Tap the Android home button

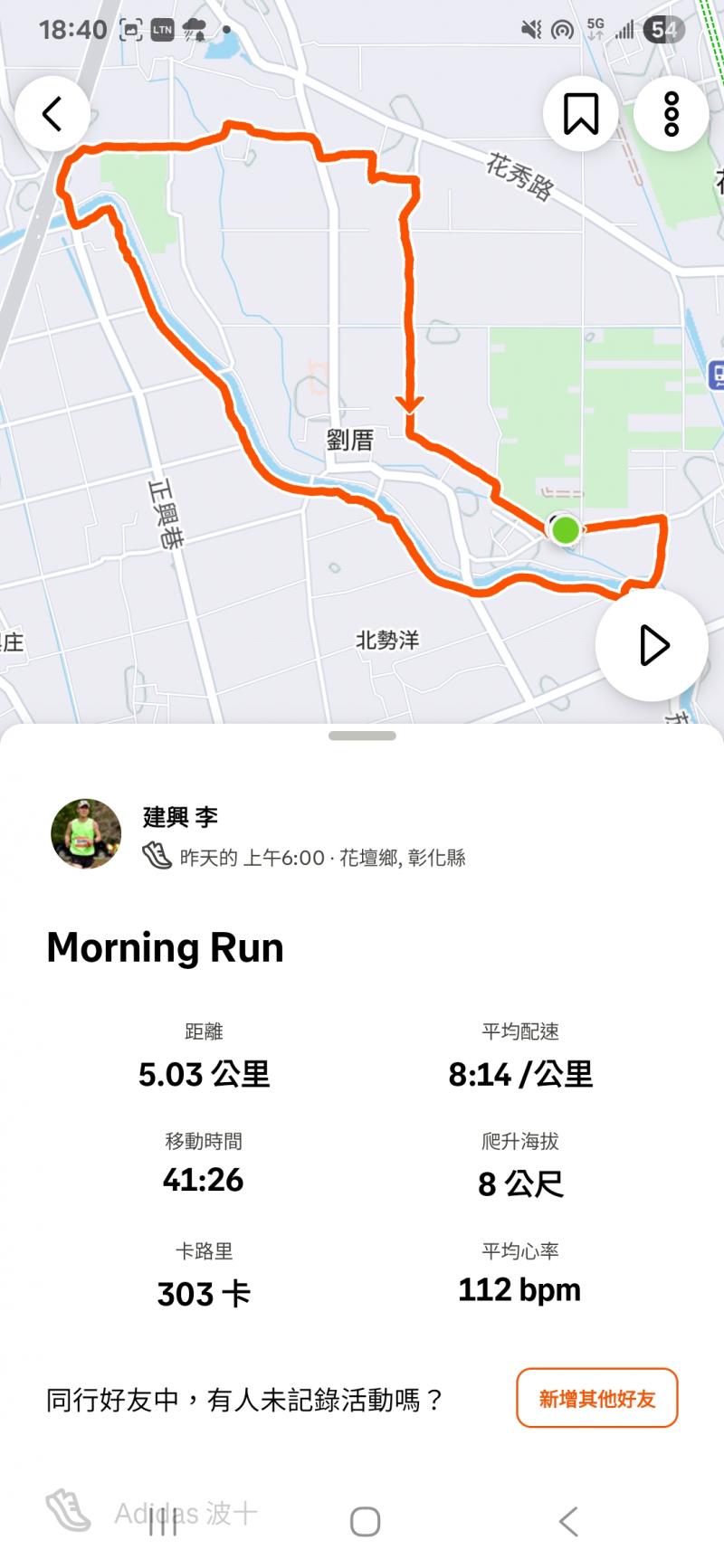tap(365, 1522)
